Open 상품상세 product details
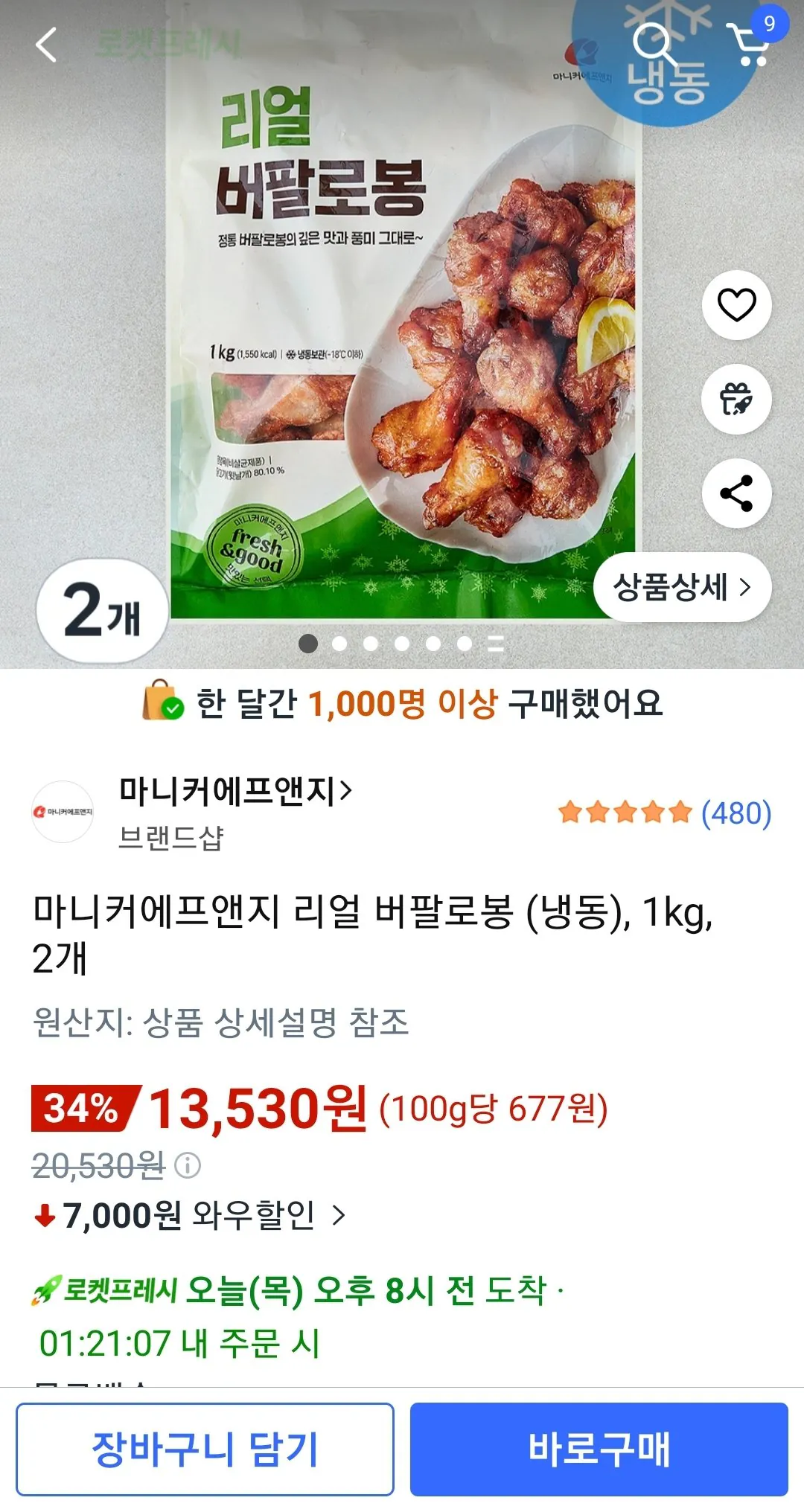Image resolution: width=804 pixels, height=1512 pixels. (x=680, y=587)
